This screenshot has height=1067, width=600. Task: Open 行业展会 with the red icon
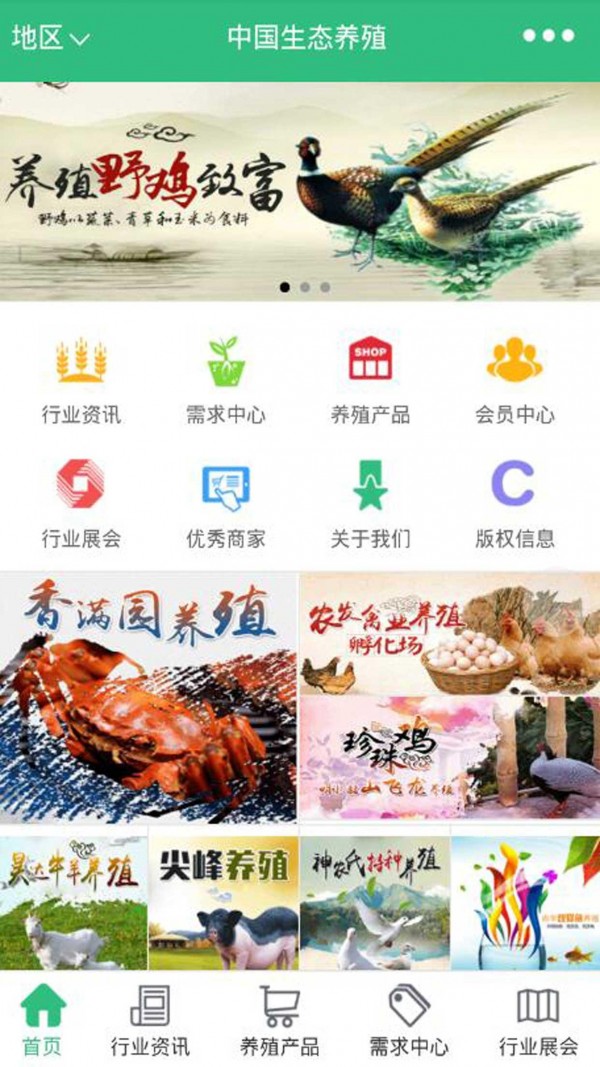tap(81, 504)
